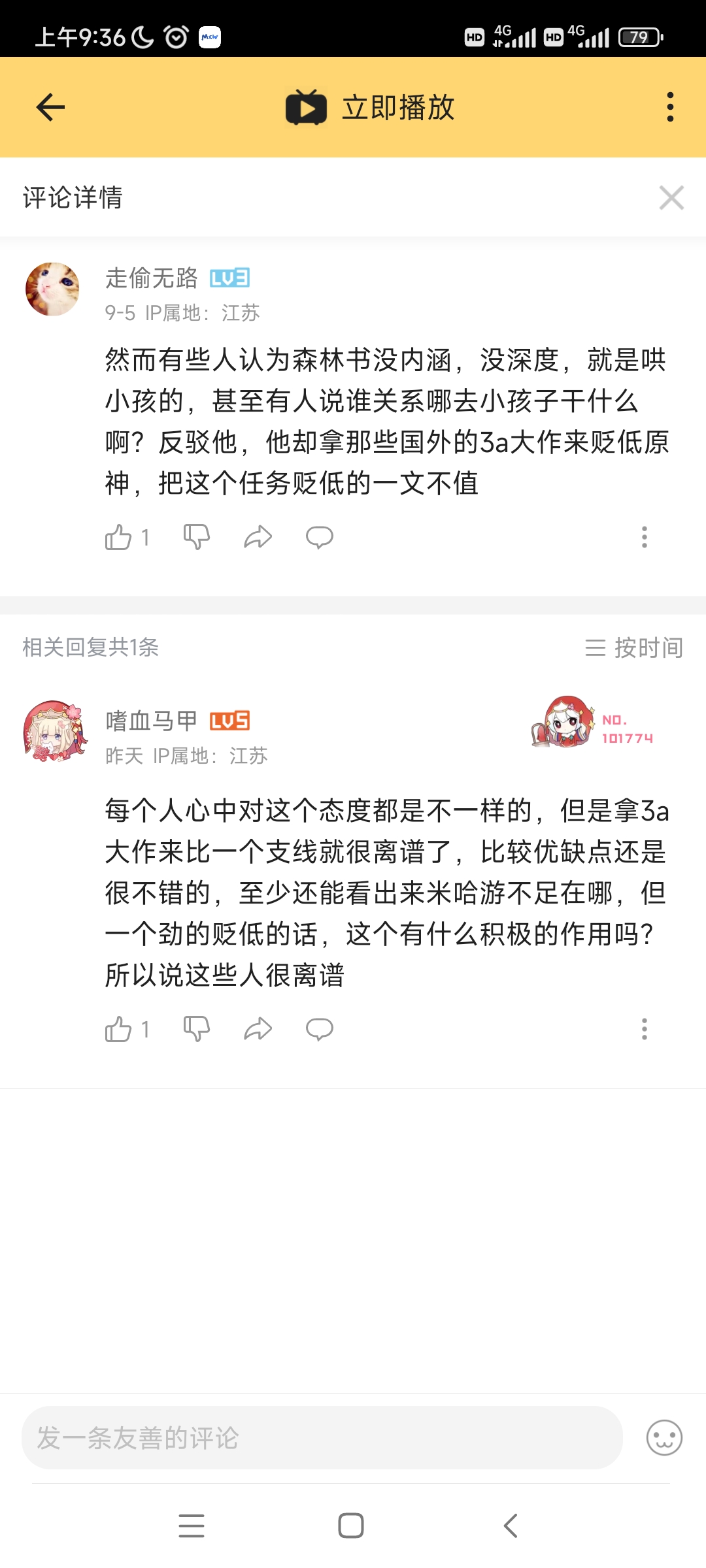
Task: Open more options on 嗜血马甲's reply
Action: point(645,1029)
